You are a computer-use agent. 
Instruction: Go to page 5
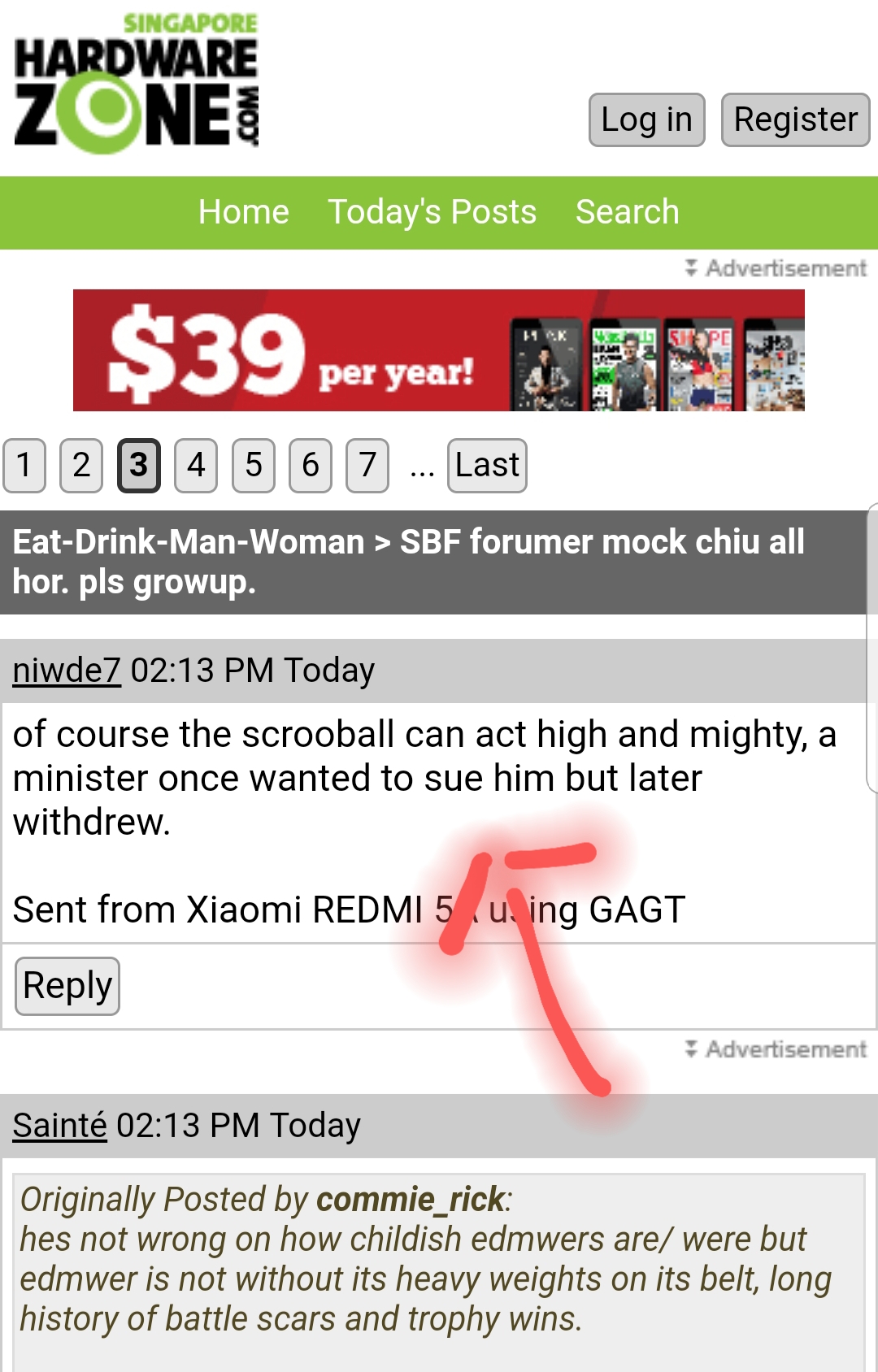(x=254, y=466)
